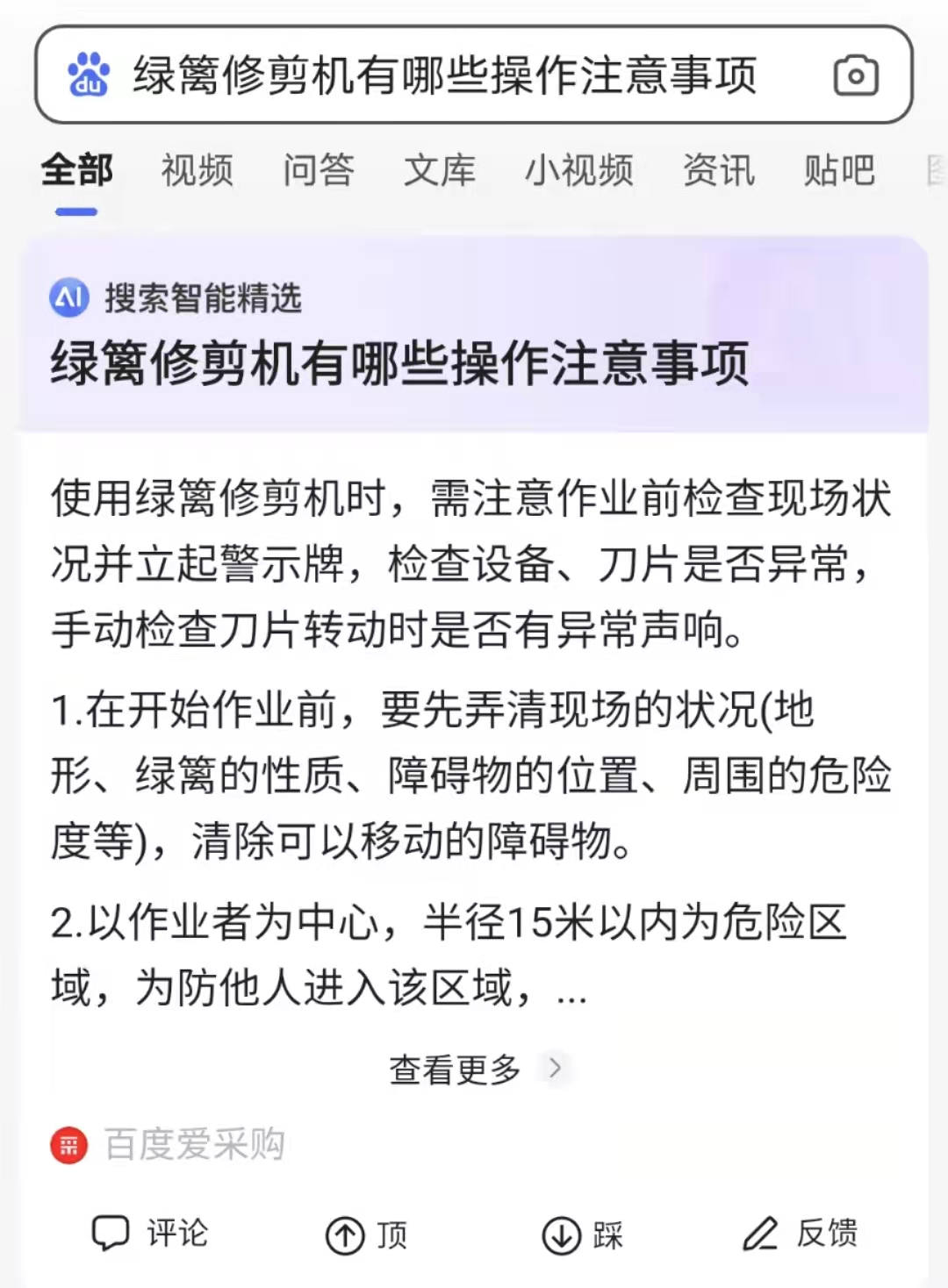Open camera image search
This screenshot has width=948, height=1288.
[855, 76]
